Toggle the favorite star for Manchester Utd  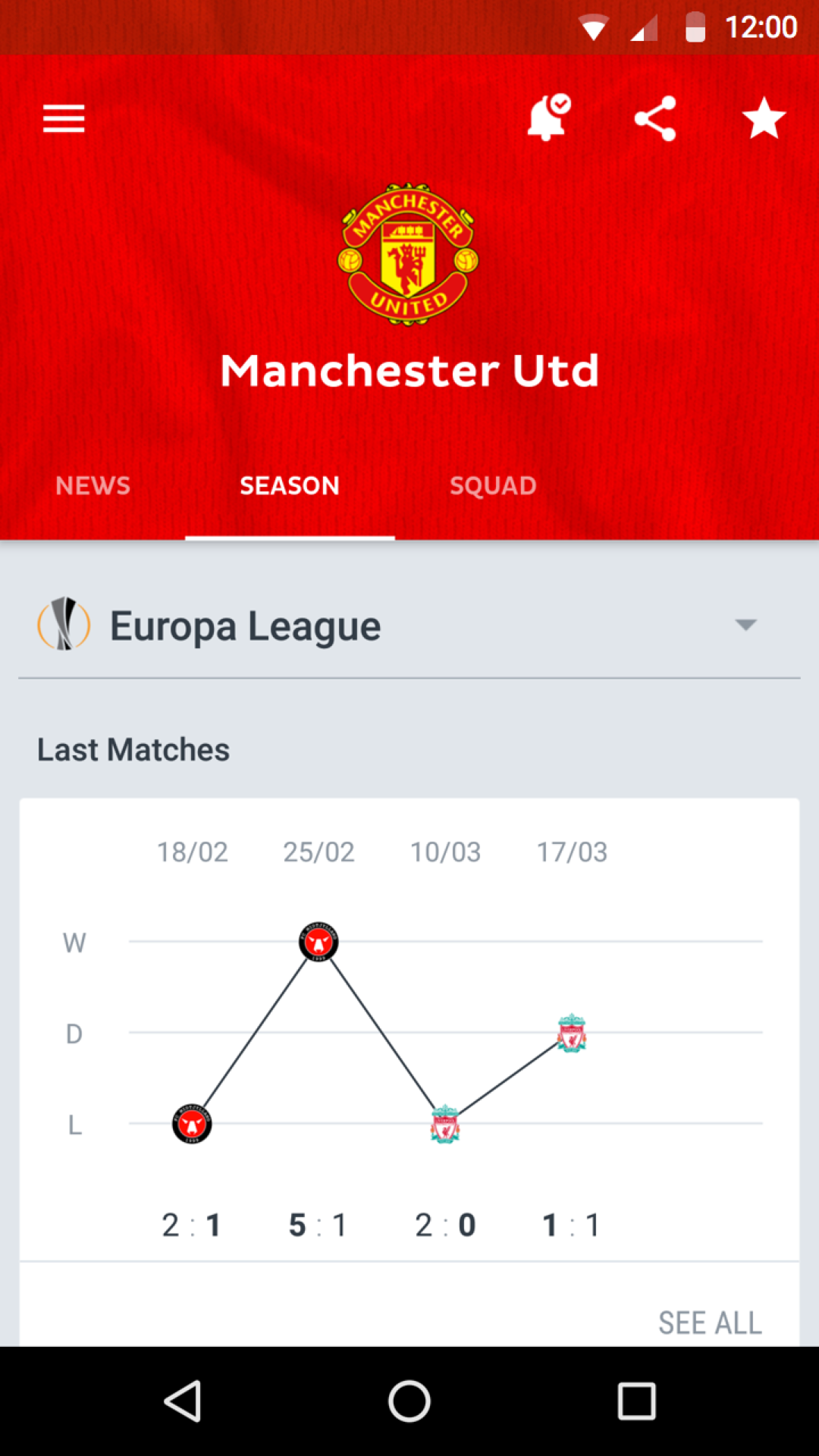[x=763, y=118]
